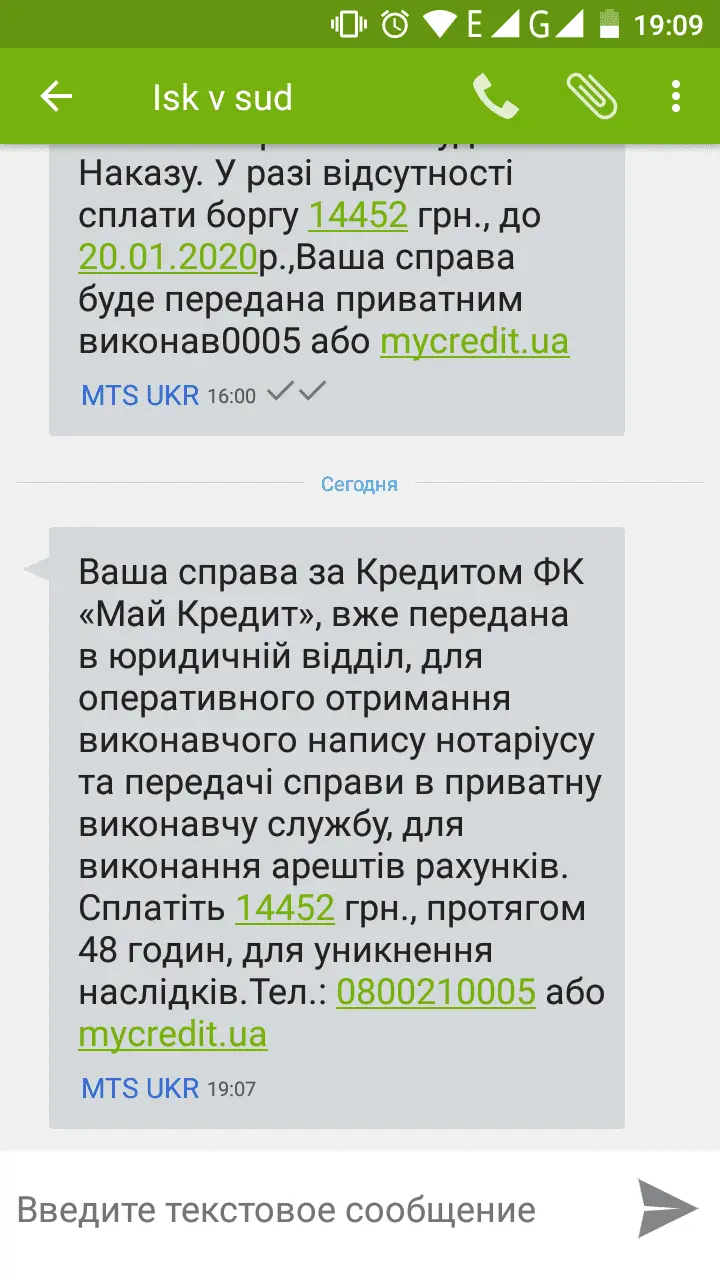Dial the 0800210005 phone number link

[x=436, y=992]
